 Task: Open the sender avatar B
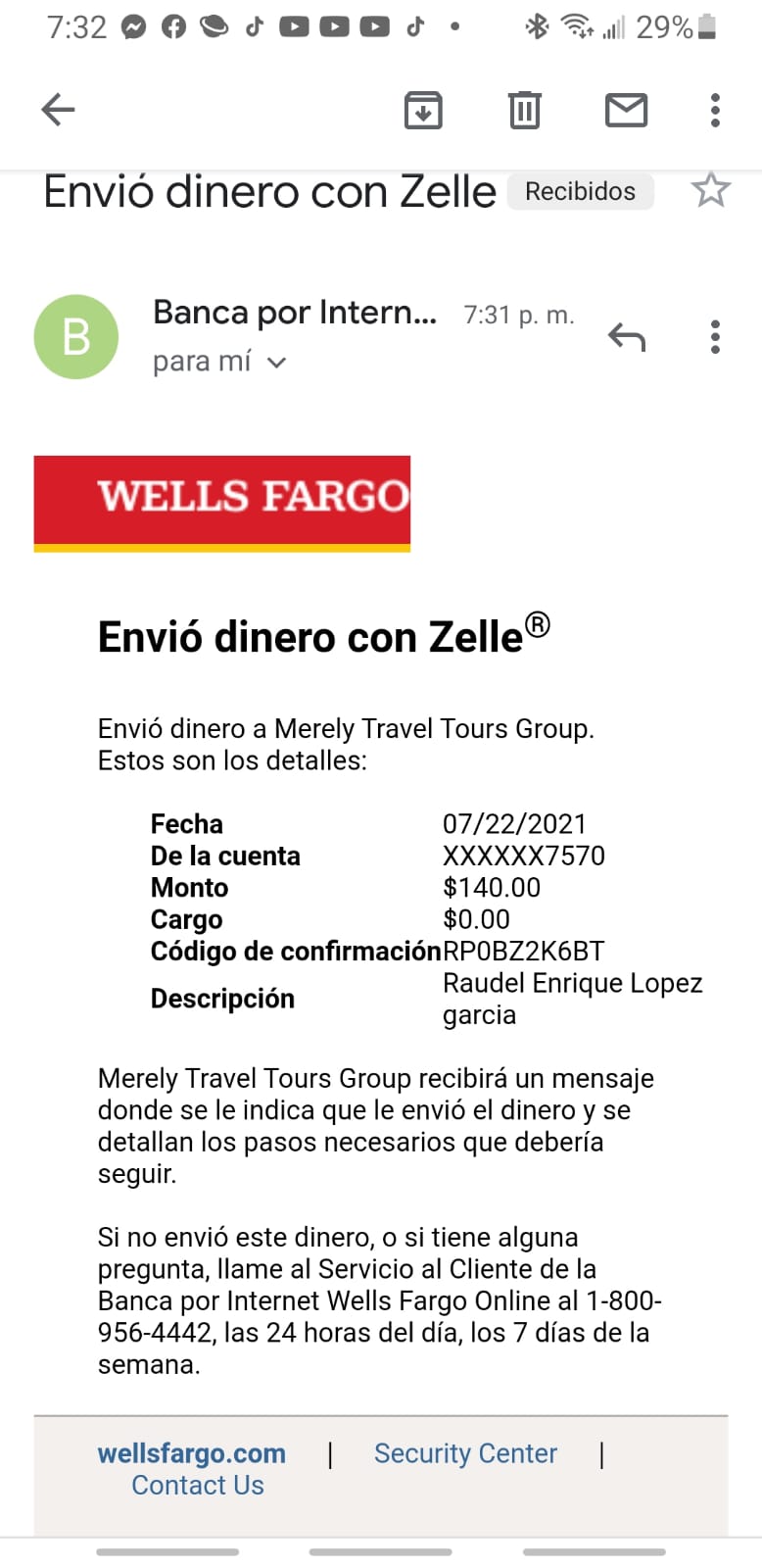pyautogui.click(x=76, y=337)
